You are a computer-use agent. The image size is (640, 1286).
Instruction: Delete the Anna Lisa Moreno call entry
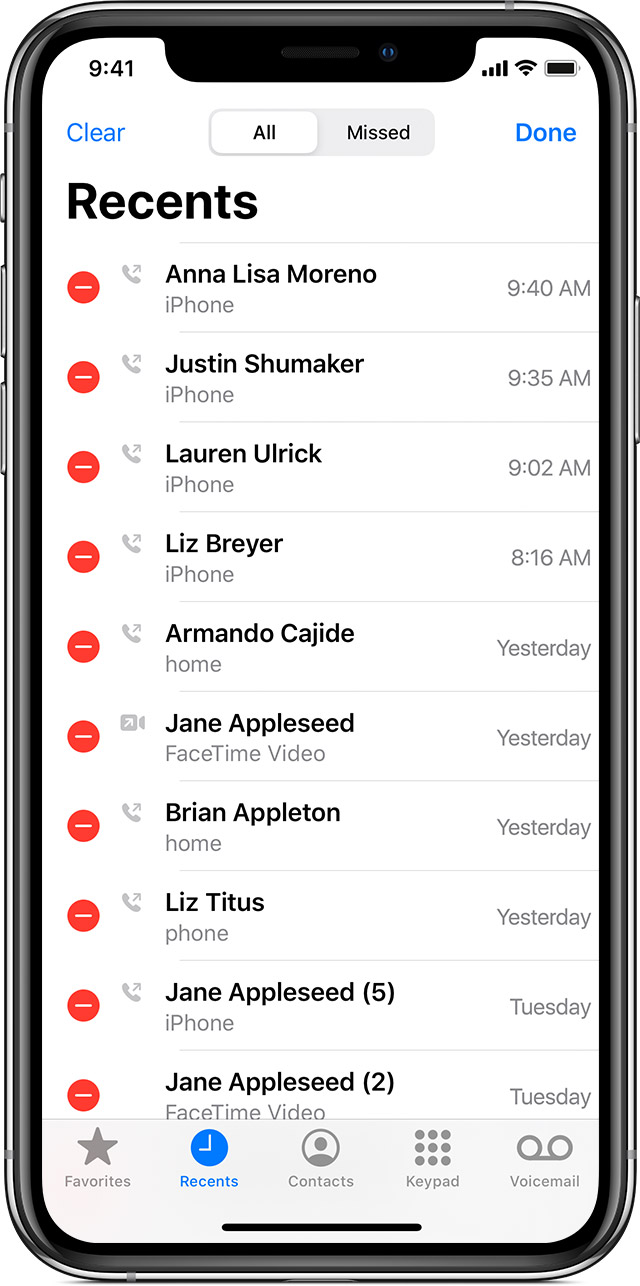83,288
